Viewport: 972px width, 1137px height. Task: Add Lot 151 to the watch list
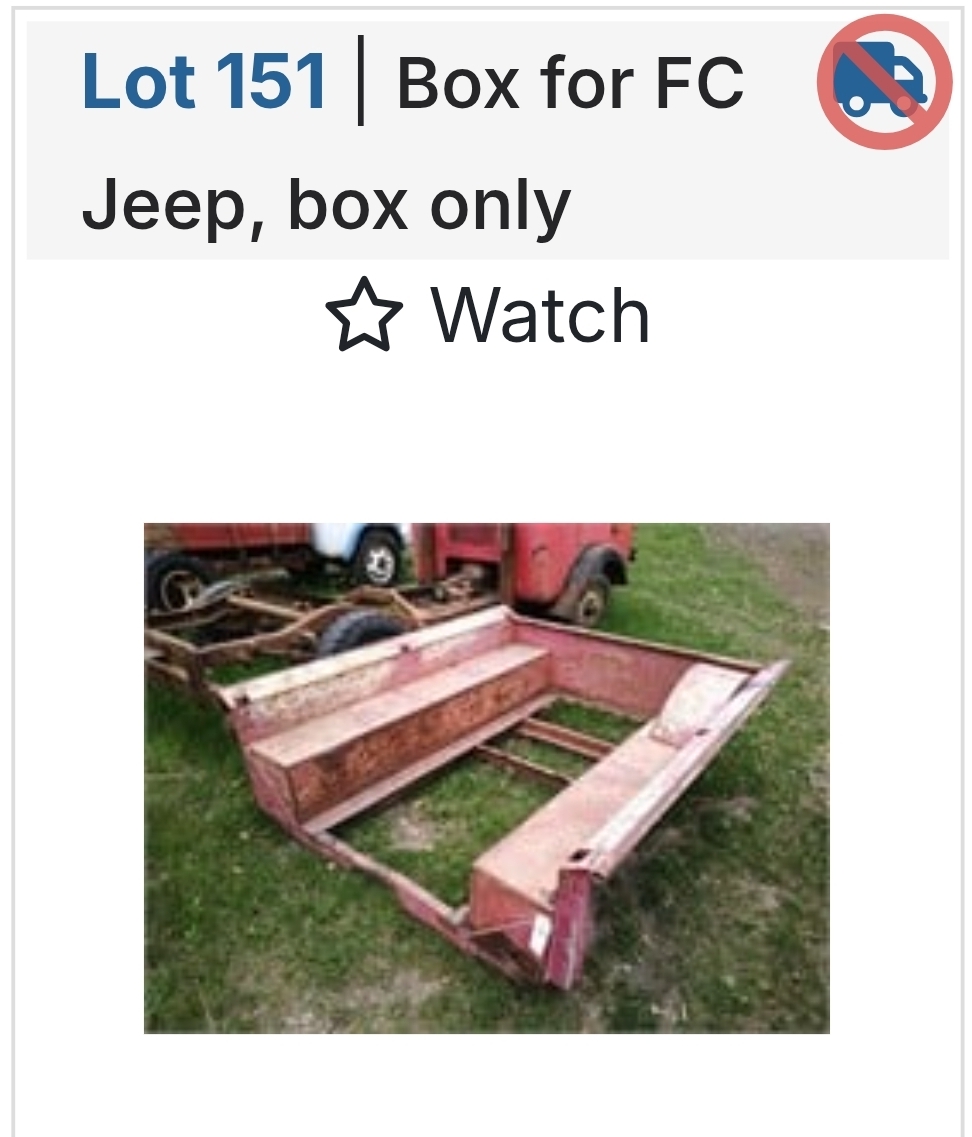pyautogui.click(x=488, y=316)
